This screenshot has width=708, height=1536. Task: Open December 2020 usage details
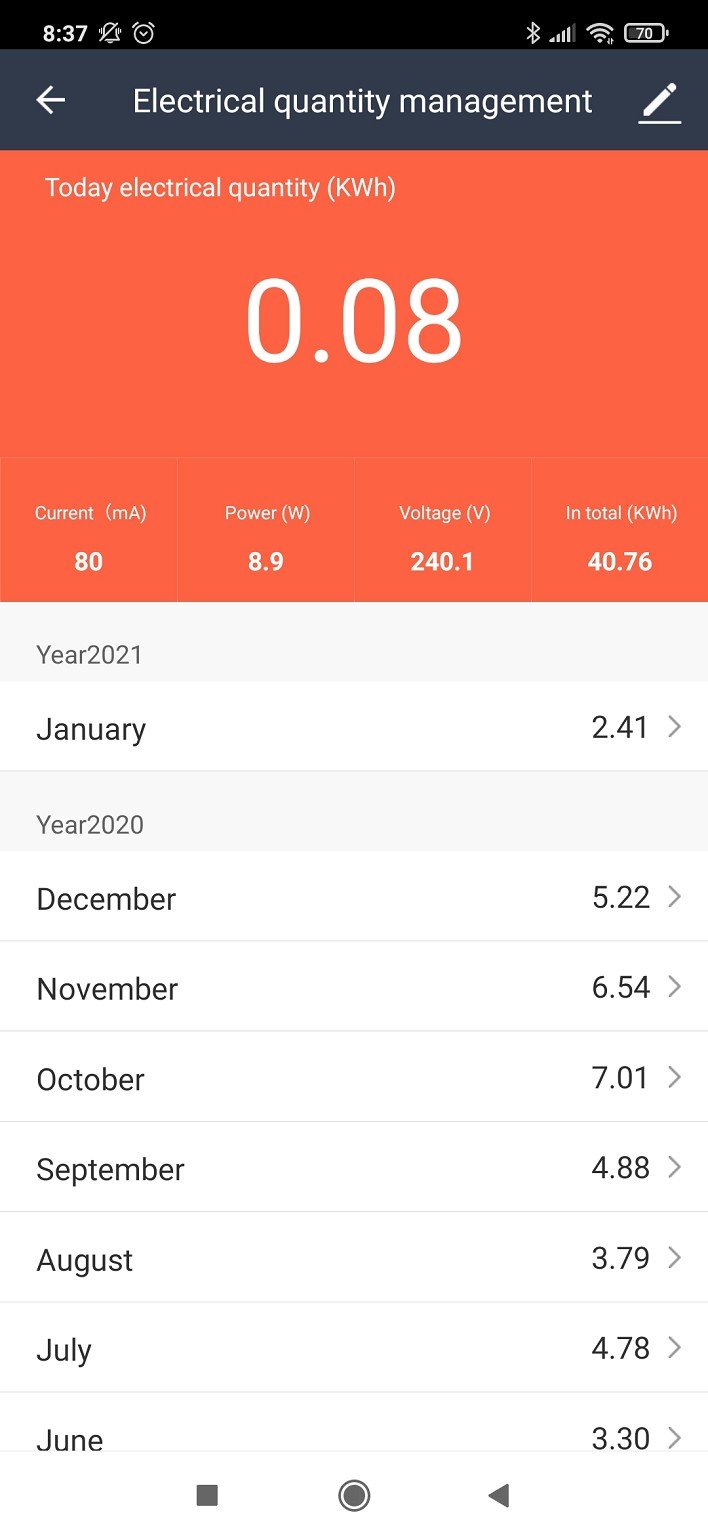(354, 897)
